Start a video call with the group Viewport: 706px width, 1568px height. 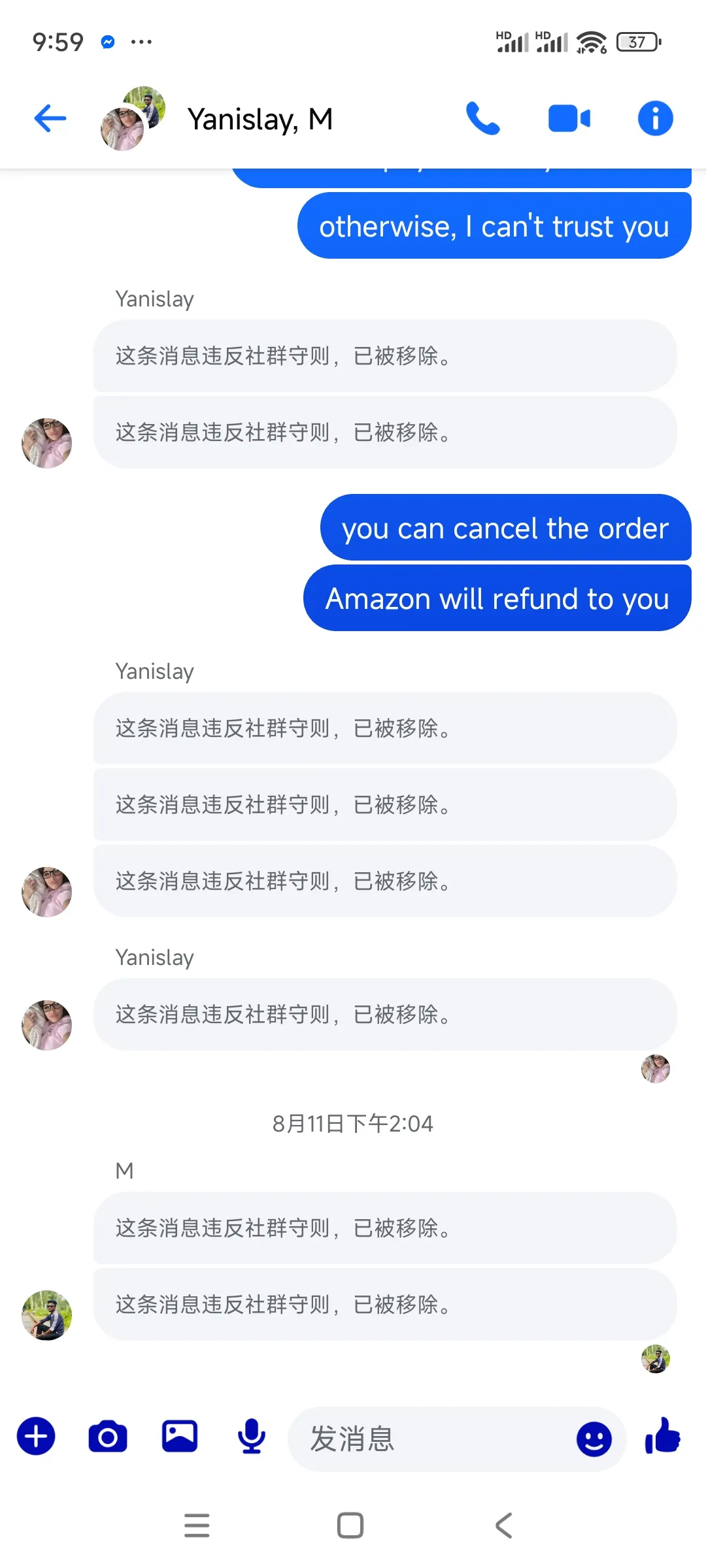click(569, 119)
